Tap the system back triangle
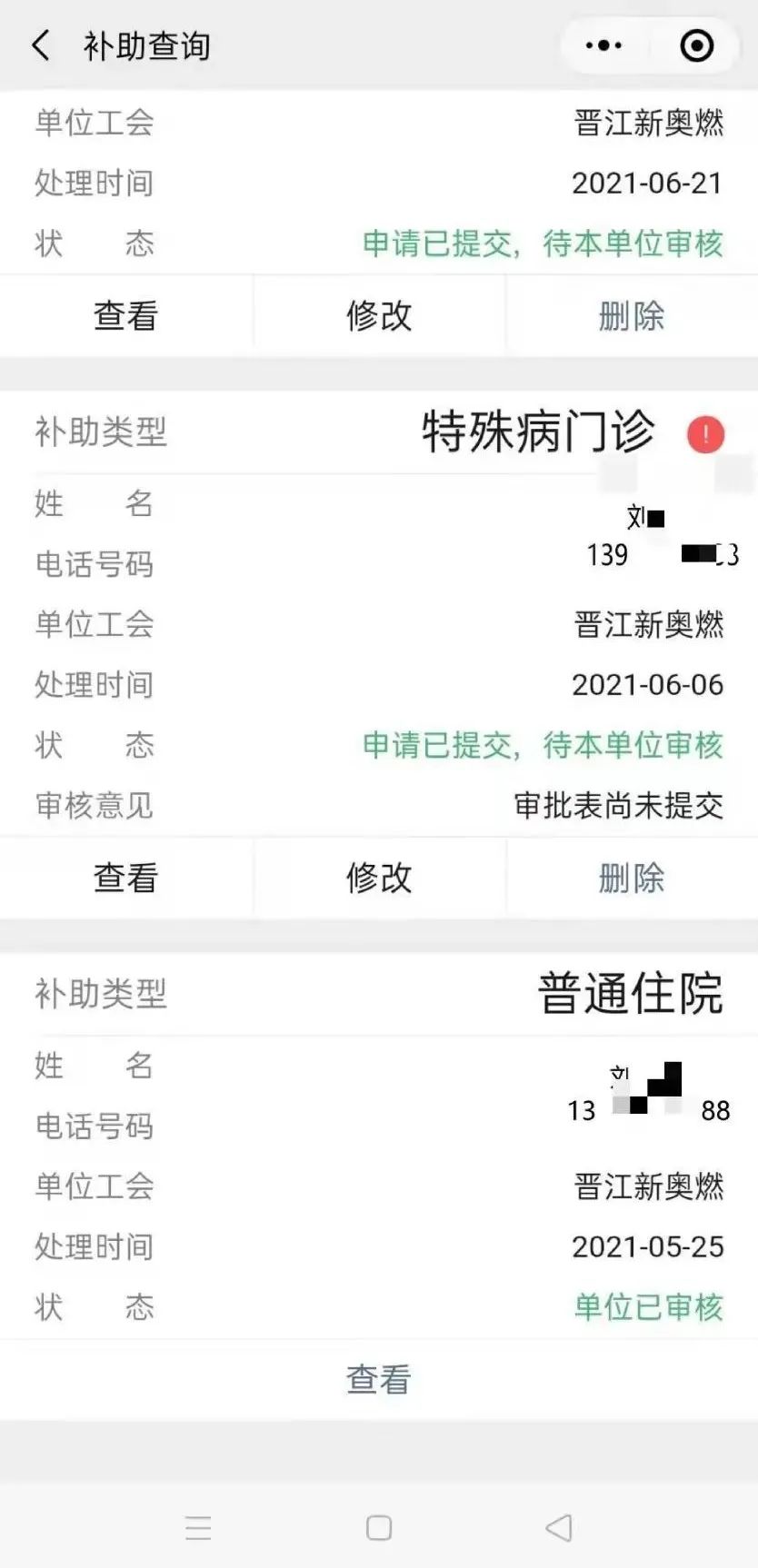This screenshot has width=758, height=1568. click(x=559, y=1527)
